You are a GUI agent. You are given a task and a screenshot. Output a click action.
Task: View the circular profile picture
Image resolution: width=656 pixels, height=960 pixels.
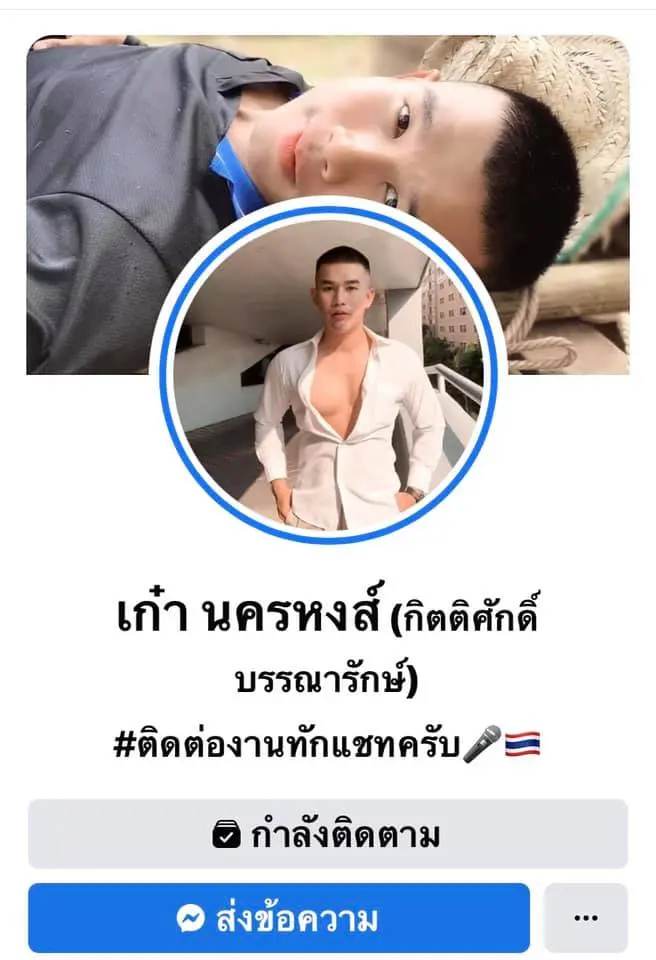tap(329, 370)
